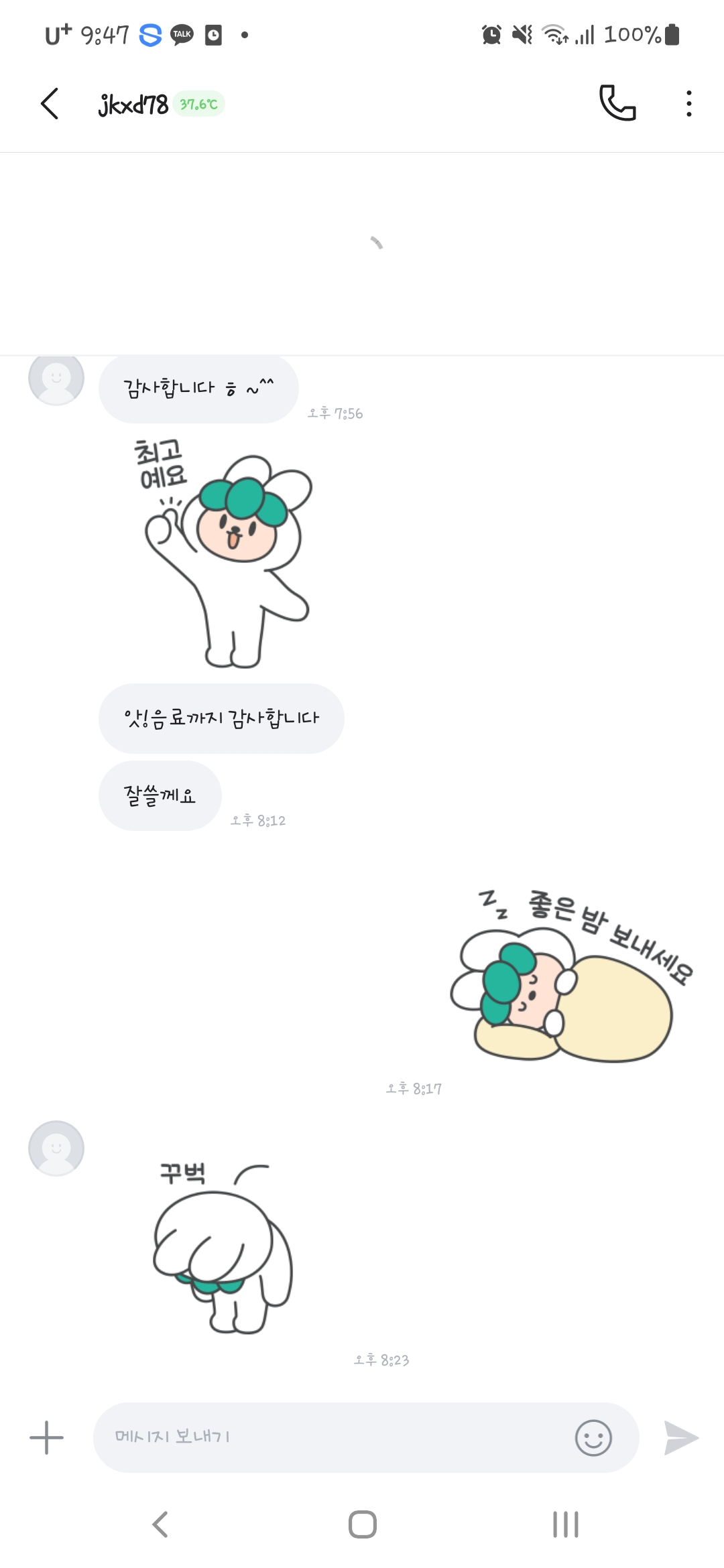Open recent apps from navigation bar
Viewport: 724px width, 1568px height.
click(565, 1524)
